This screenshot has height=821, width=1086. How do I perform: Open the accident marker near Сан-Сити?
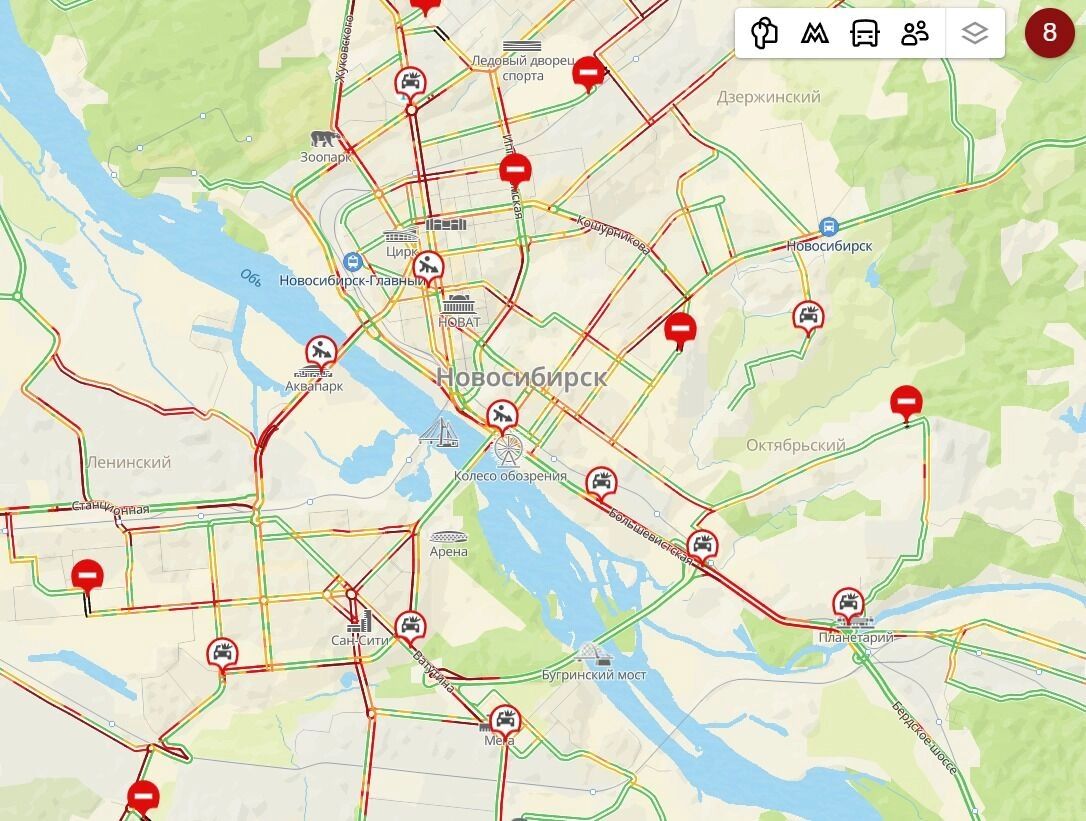(410, 627)
